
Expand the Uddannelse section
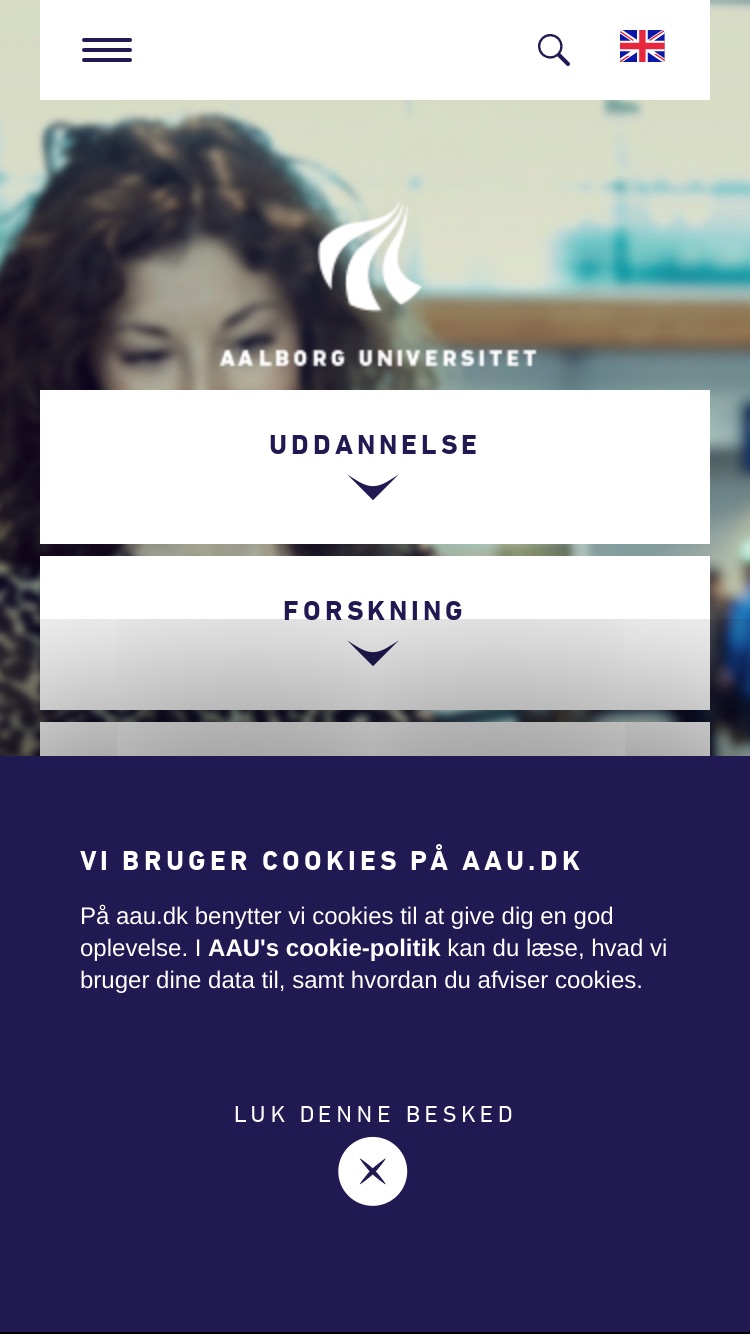[x=375, y=467]
